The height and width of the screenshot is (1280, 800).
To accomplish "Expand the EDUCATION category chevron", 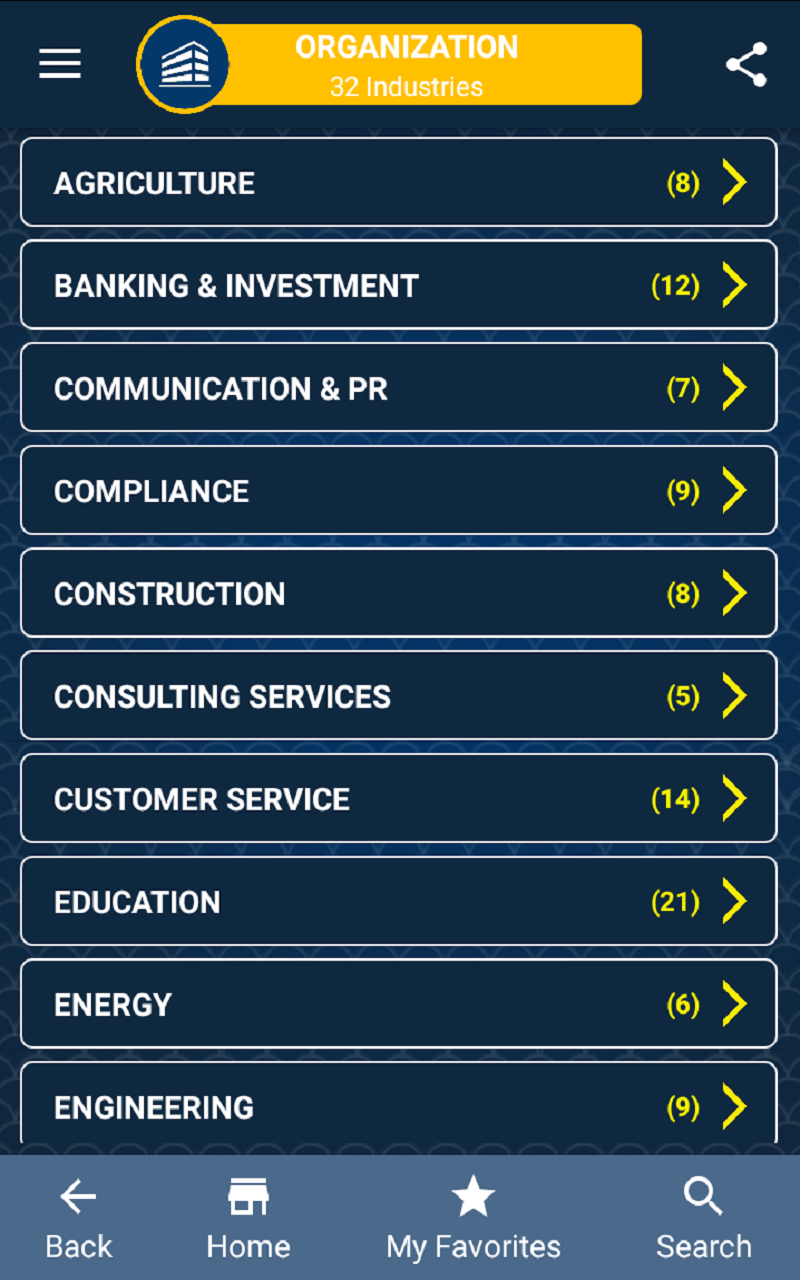I will click(736, 901).
